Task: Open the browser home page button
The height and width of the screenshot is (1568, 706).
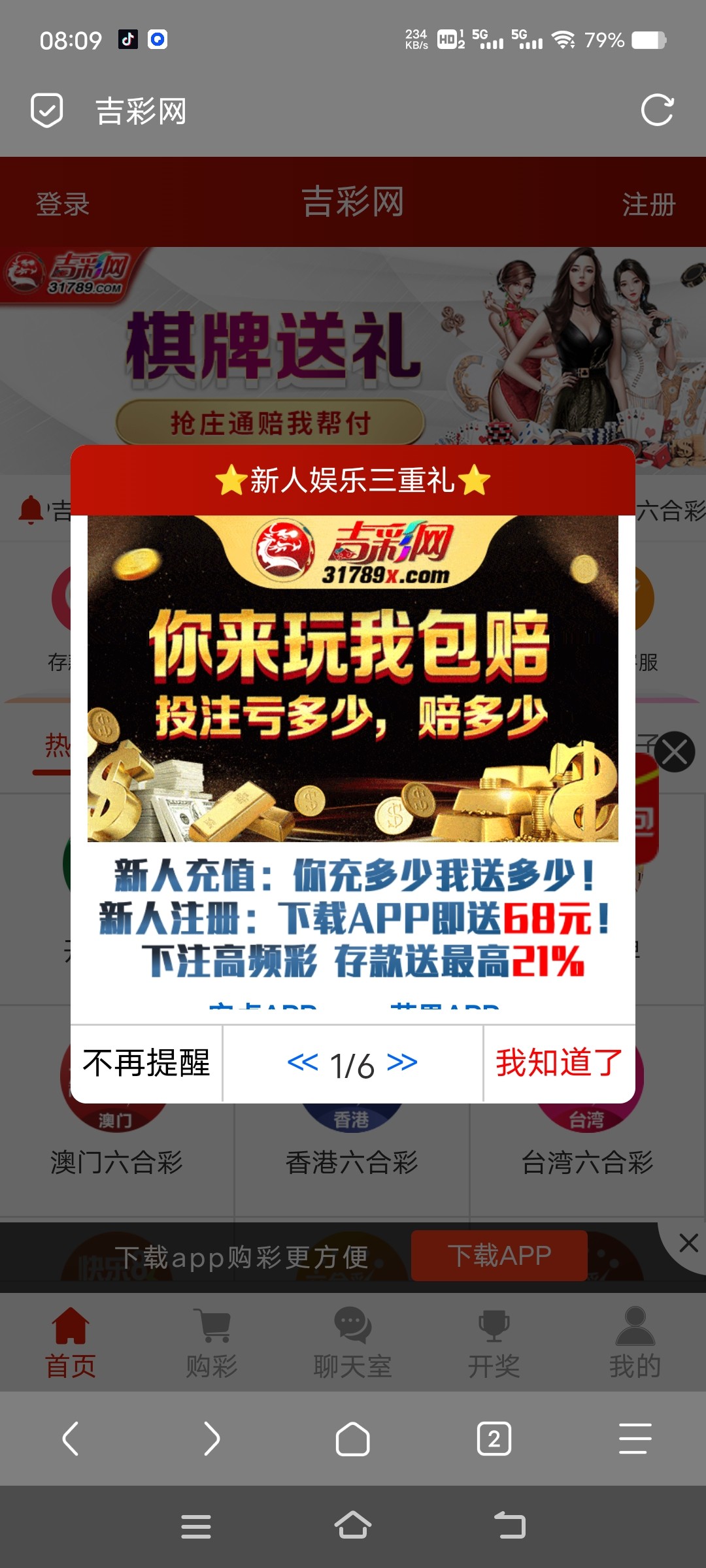Action: (353, 1439)
